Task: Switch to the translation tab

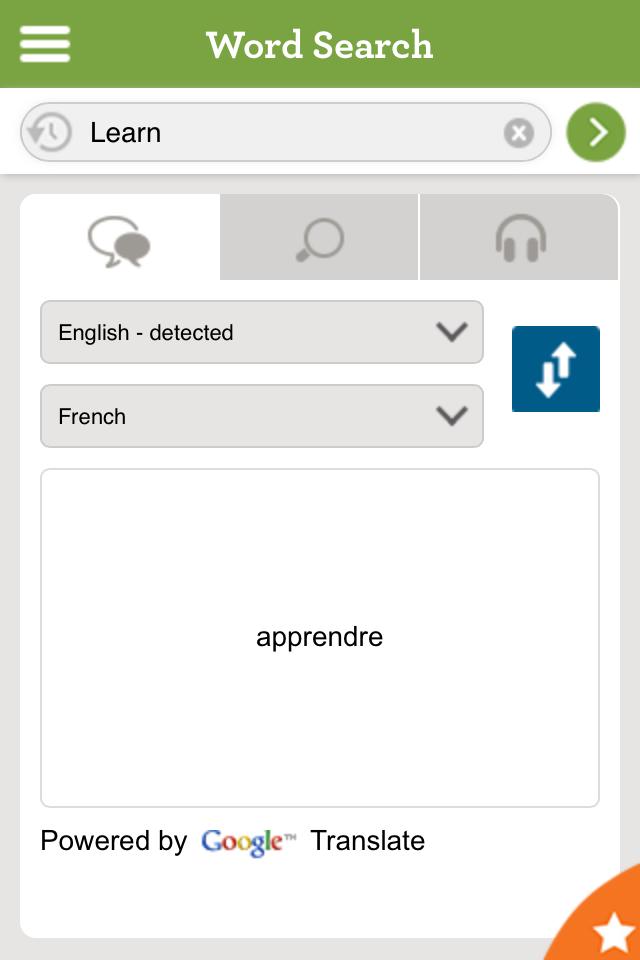Action: (120, 240)
